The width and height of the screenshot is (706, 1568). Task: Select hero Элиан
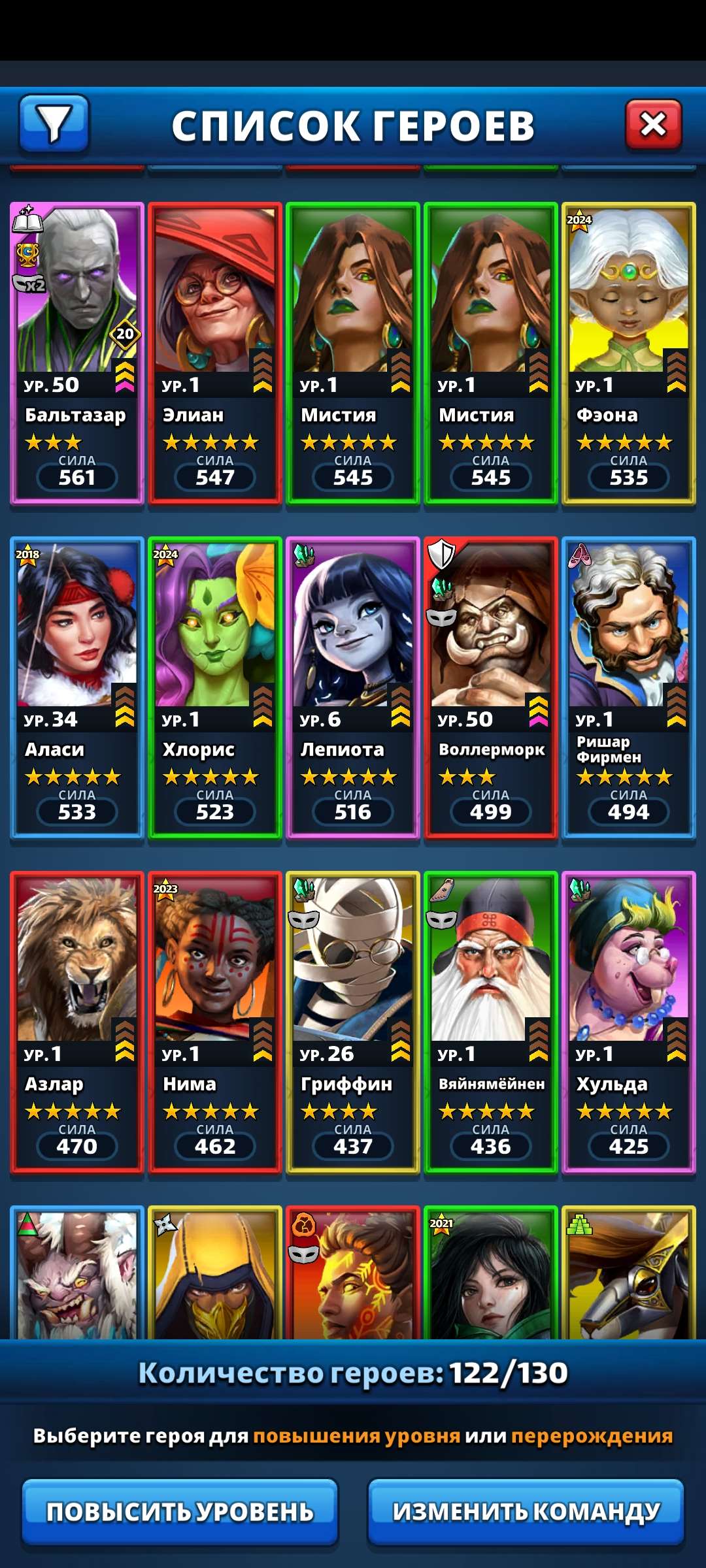(215, 353)
